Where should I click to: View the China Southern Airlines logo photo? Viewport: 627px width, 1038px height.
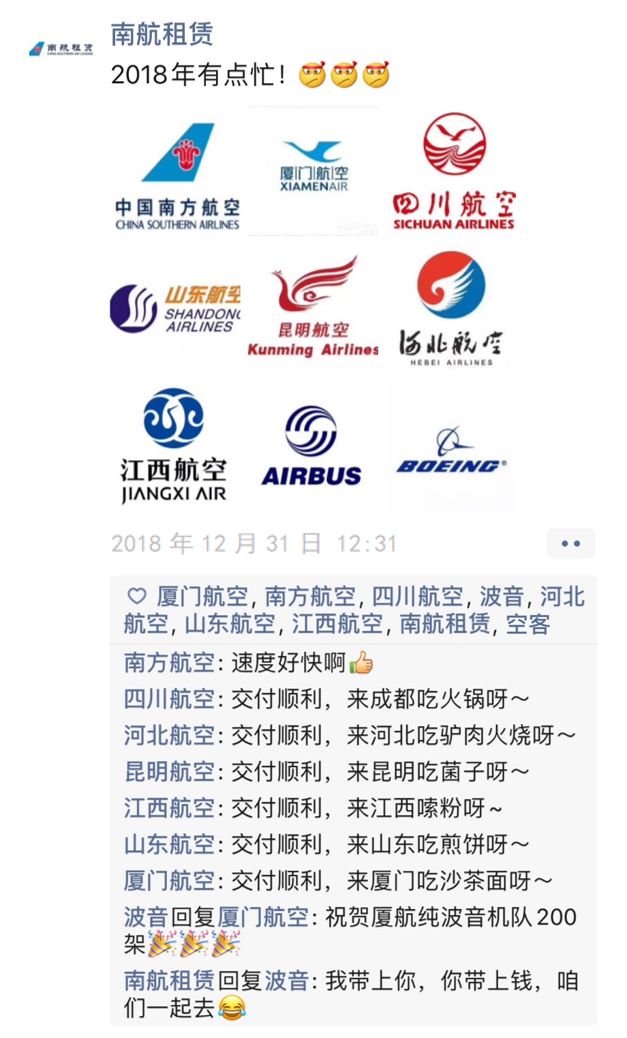177,172
